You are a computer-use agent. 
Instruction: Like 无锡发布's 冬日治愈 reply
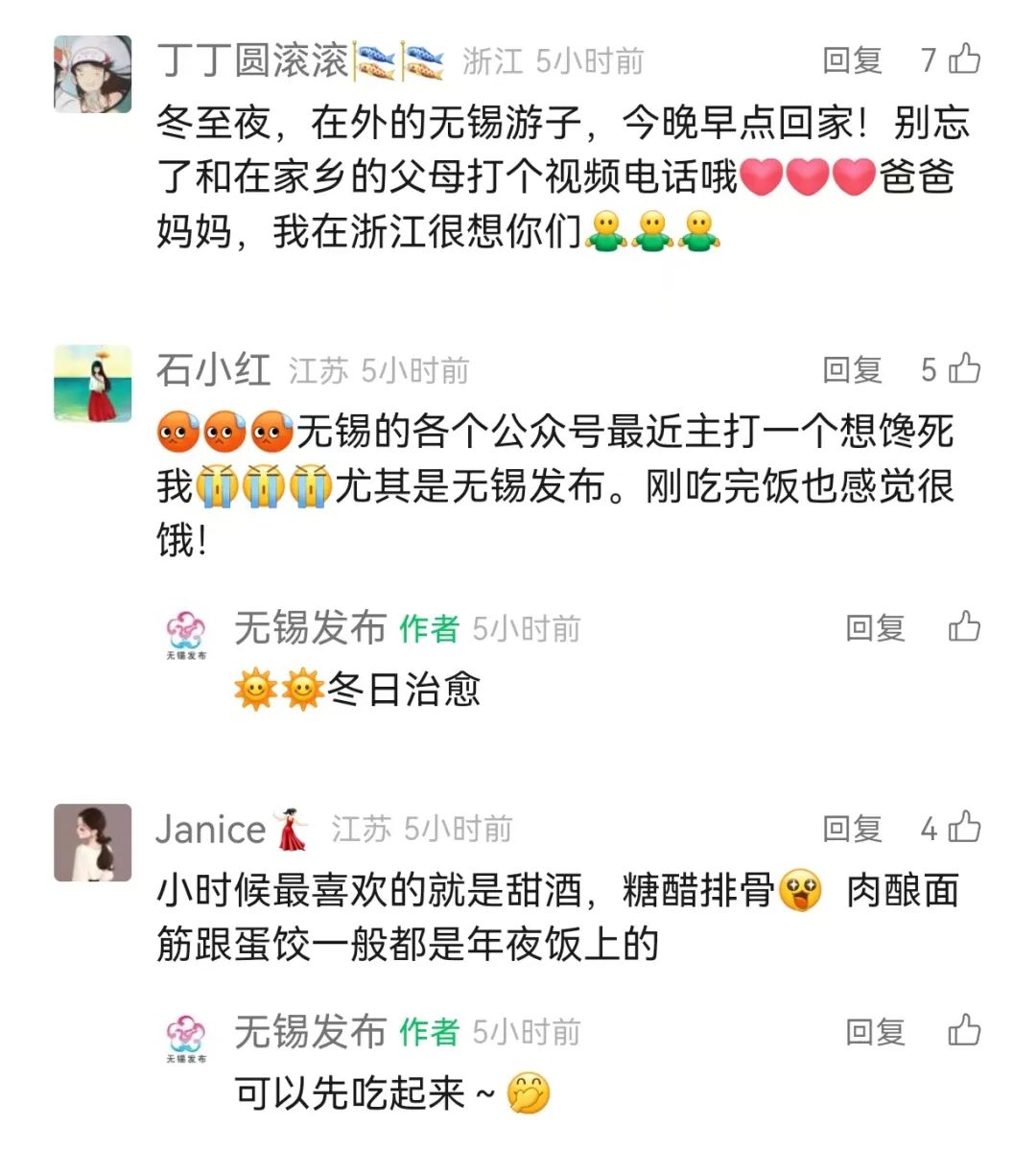(x=964, y=627)
